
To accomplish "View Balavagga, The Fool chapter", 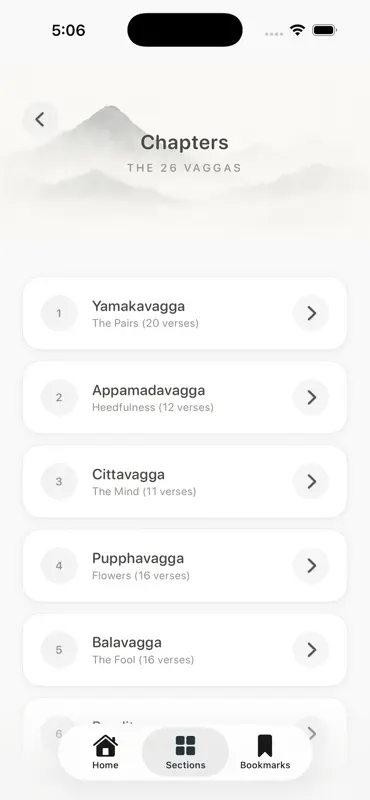I will point(185,650).
